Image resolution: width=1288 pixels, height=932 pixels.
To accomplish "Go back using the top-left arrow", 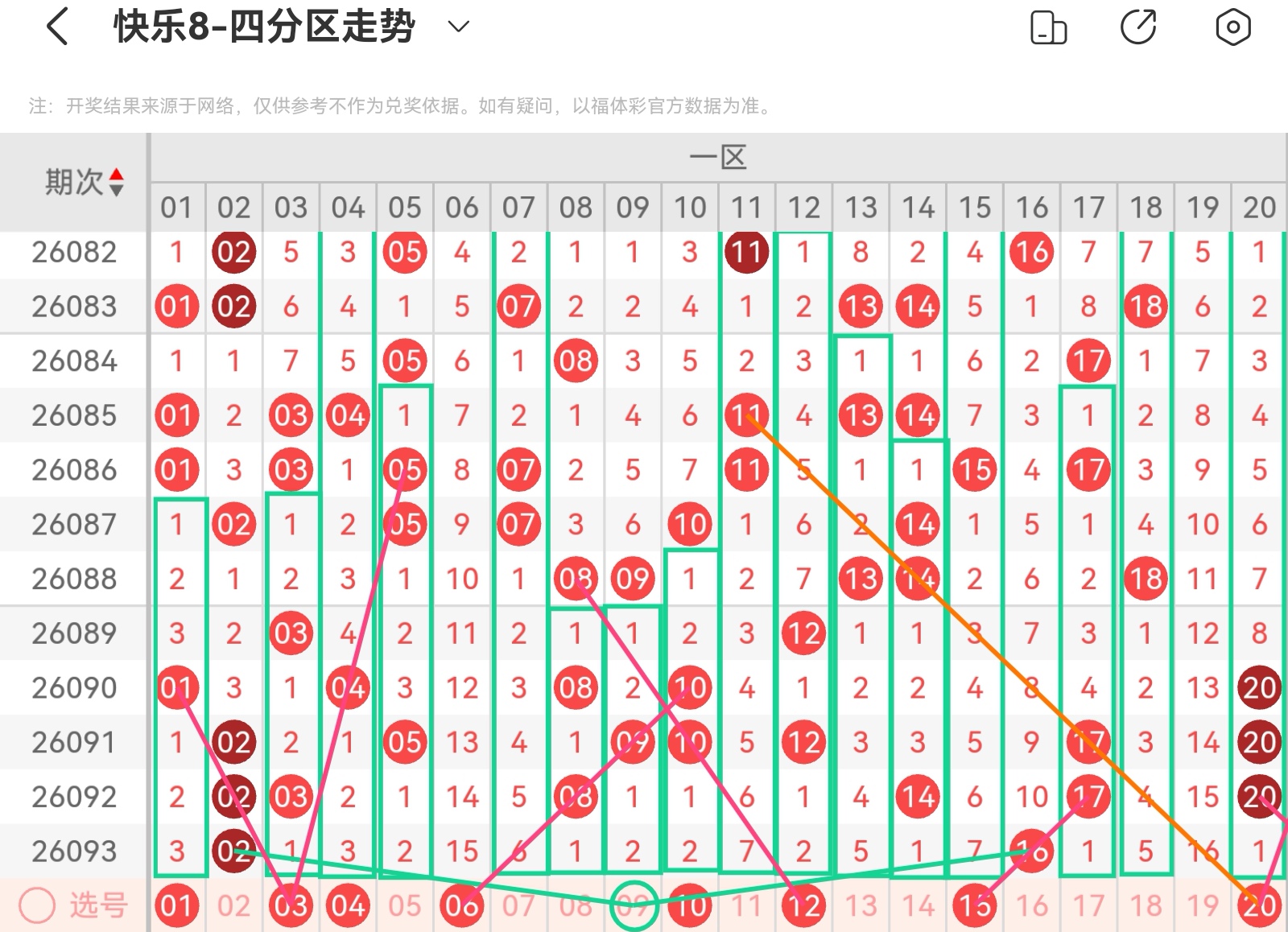I will tap(58, 27).
